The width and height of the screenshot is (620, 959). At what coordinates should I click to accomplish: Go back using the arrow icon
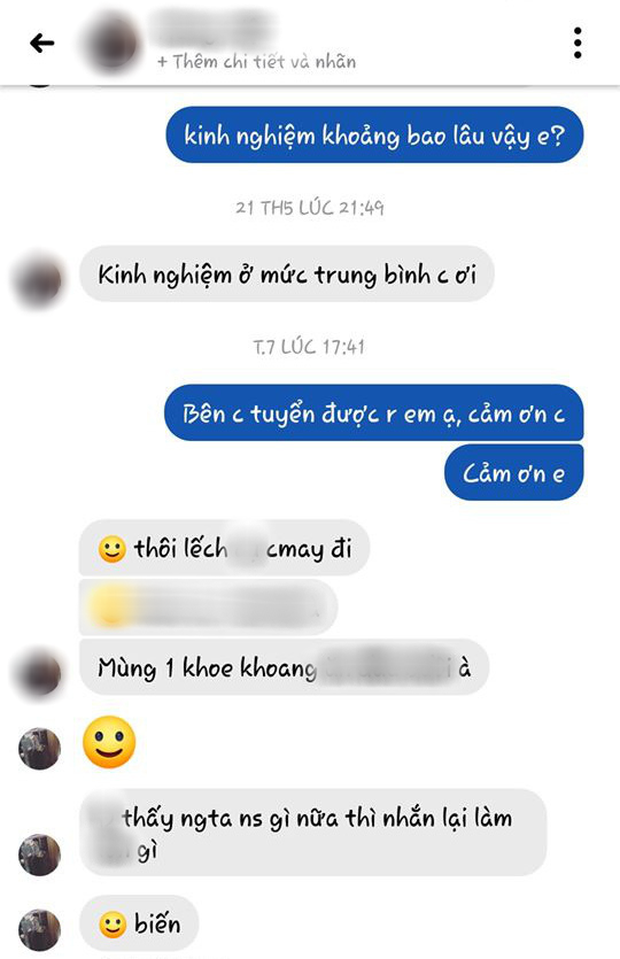tap(42, 42)
